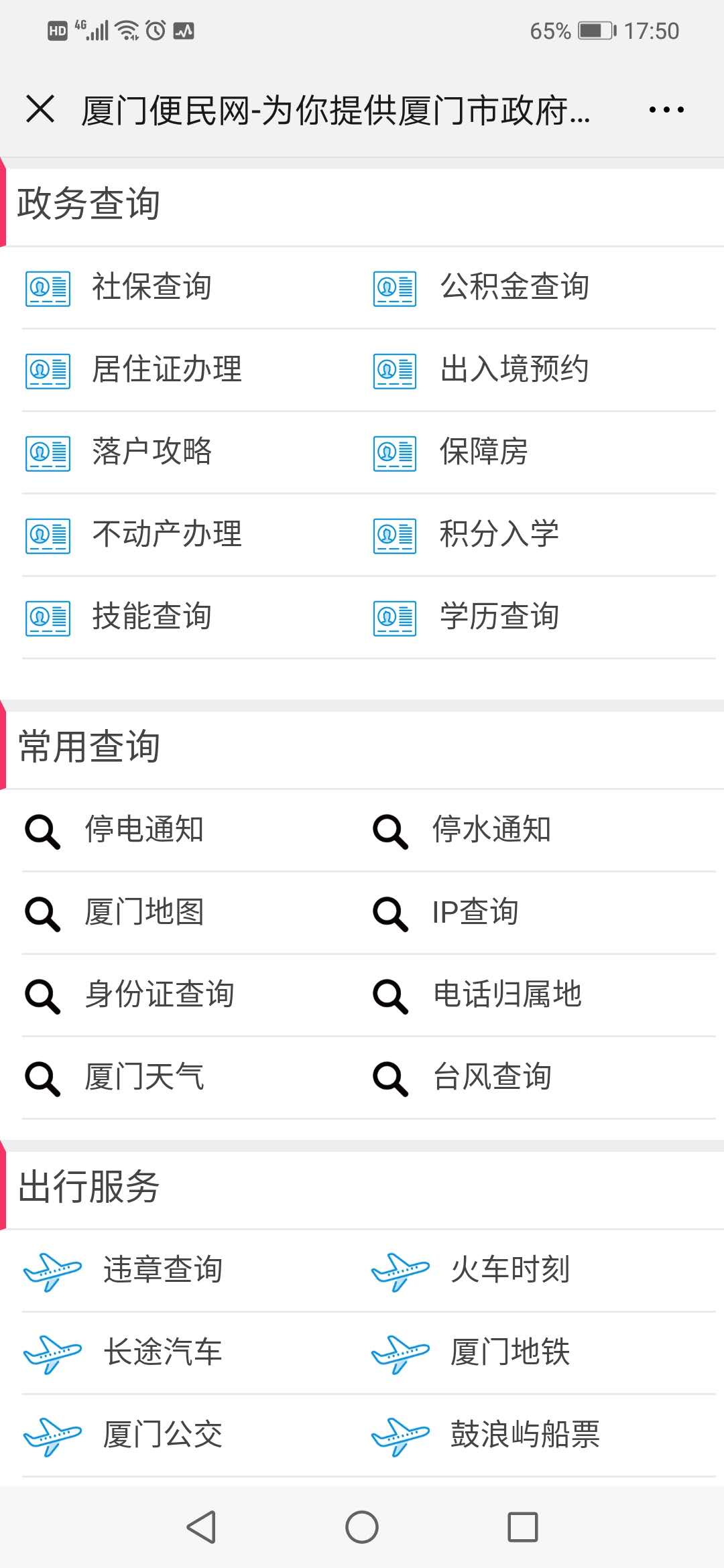Open 身份证查询 ID card lookup
The image size is (724, 1568).
click(159, 994)
